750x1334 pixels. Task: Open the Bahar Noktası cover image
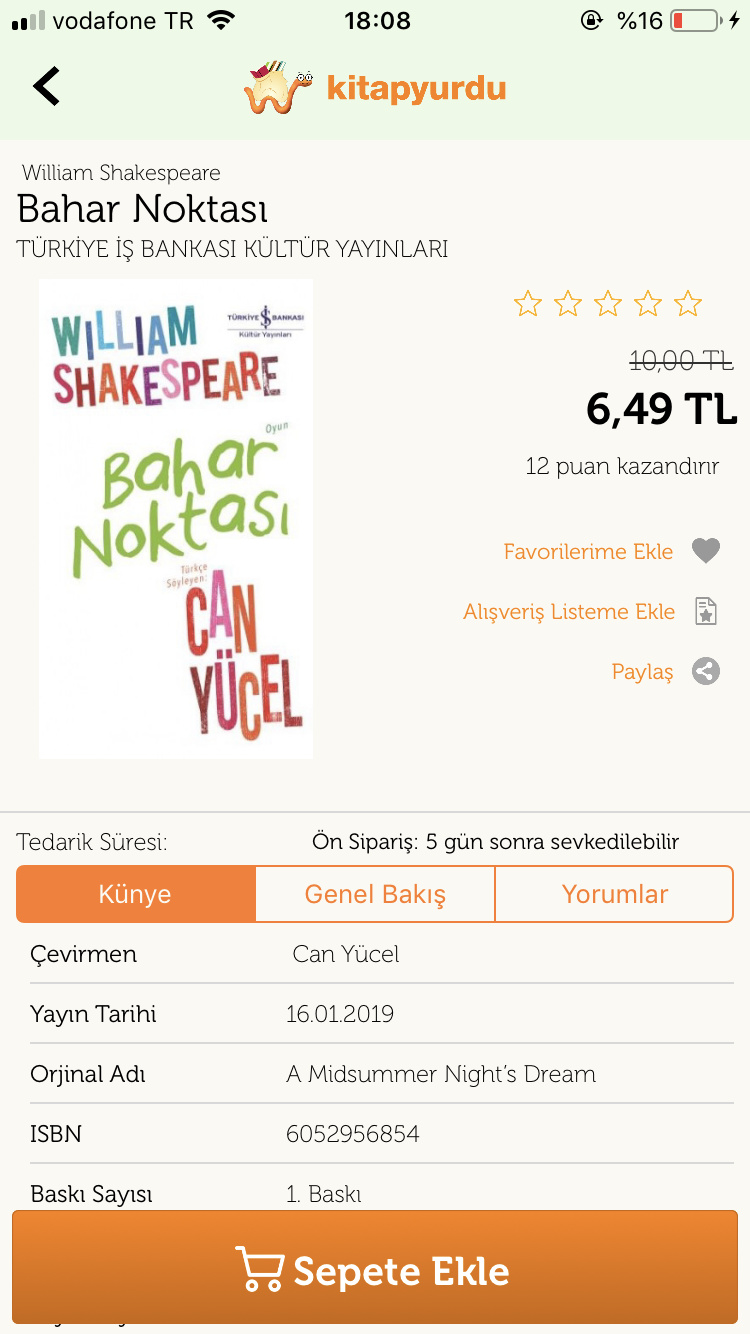[176, 518]
